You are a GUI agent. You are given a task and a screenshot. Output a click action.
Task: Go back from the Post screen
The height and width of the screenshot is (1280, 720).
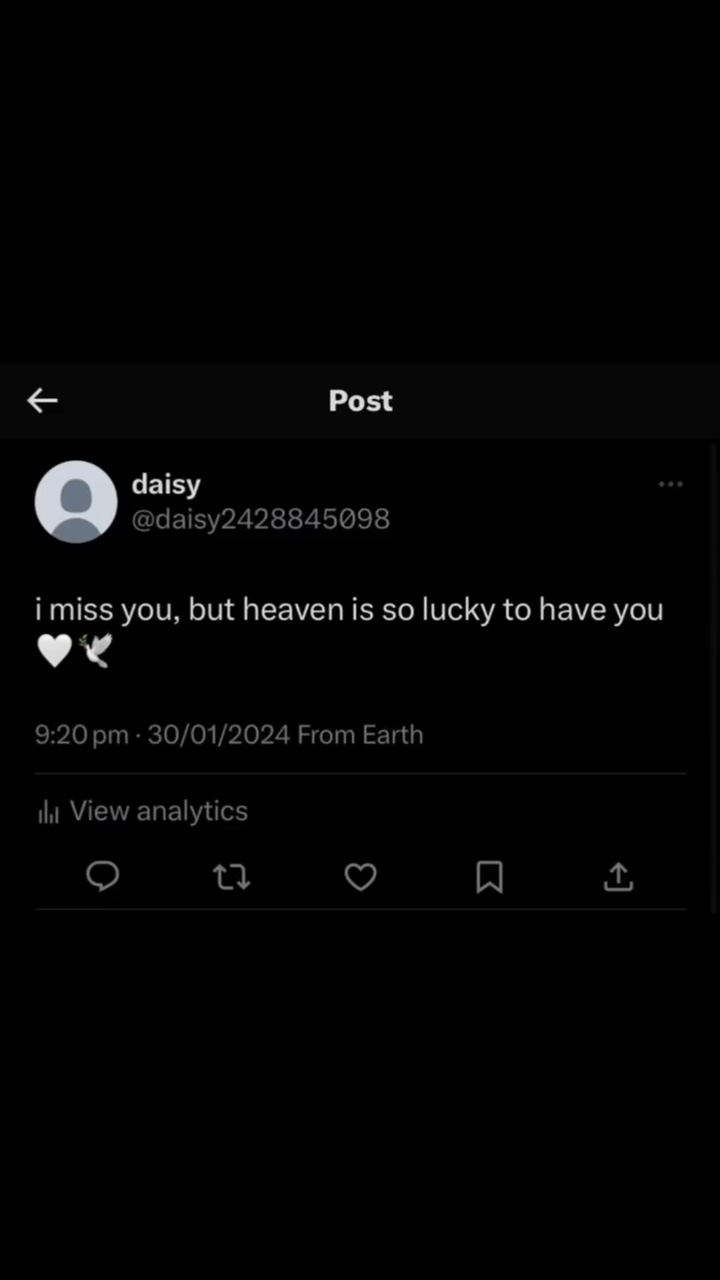tap(42, 401)
